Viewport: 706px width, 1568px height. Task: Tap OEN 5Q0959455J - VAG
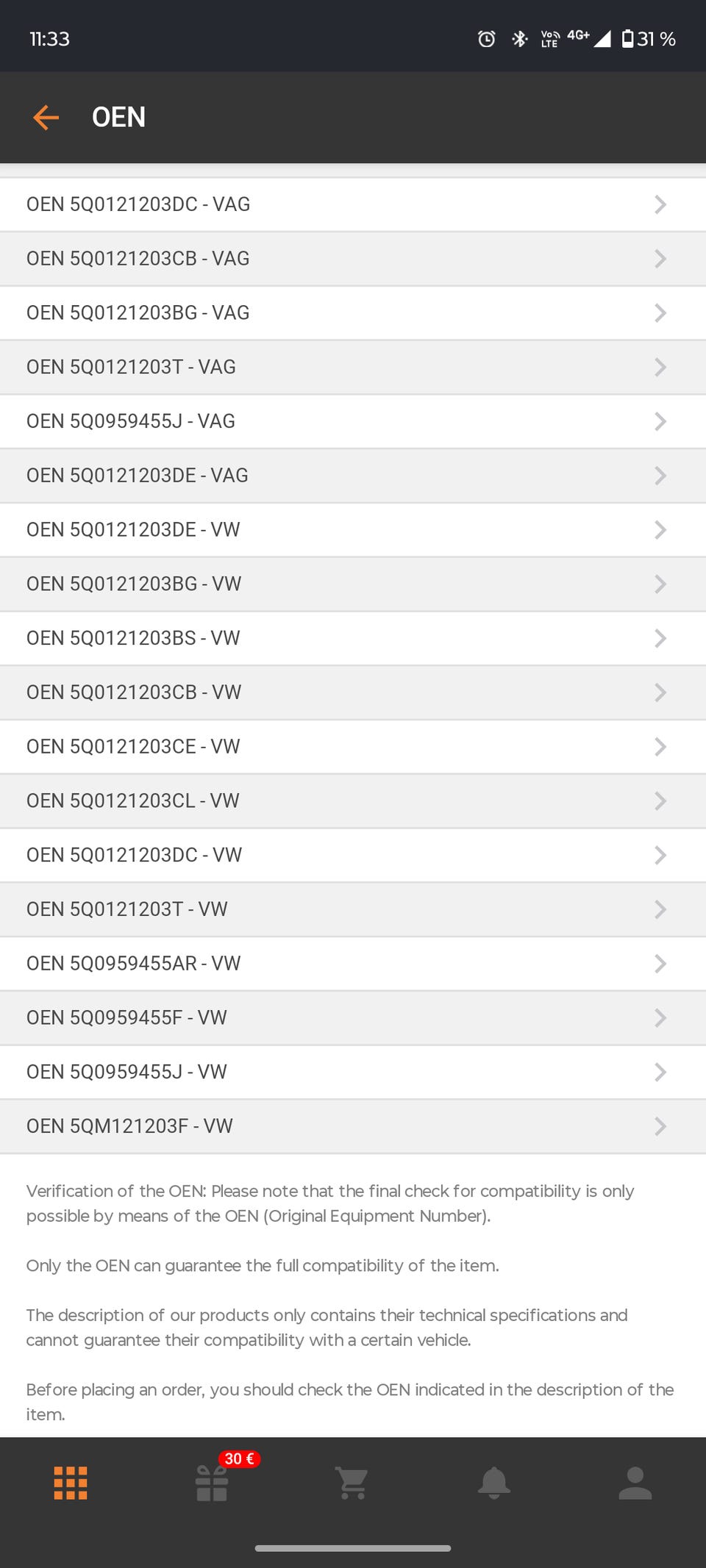353,421
